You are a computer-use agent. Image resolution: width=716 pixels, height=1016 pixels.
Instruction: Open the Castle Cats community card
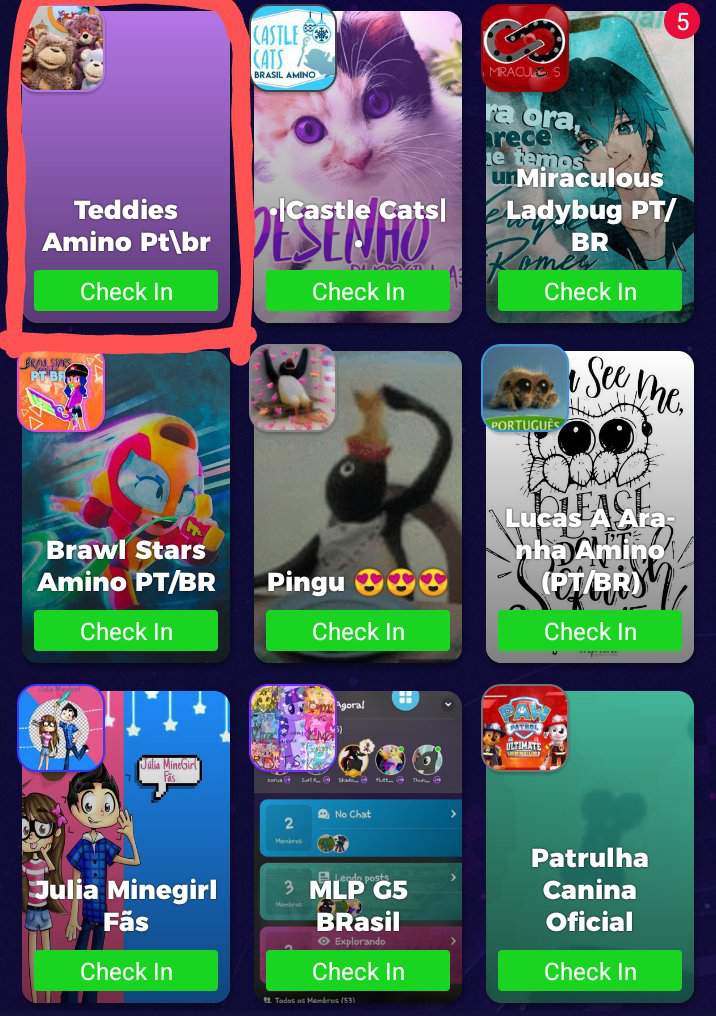pyautogui.click(x=358, y=150)
